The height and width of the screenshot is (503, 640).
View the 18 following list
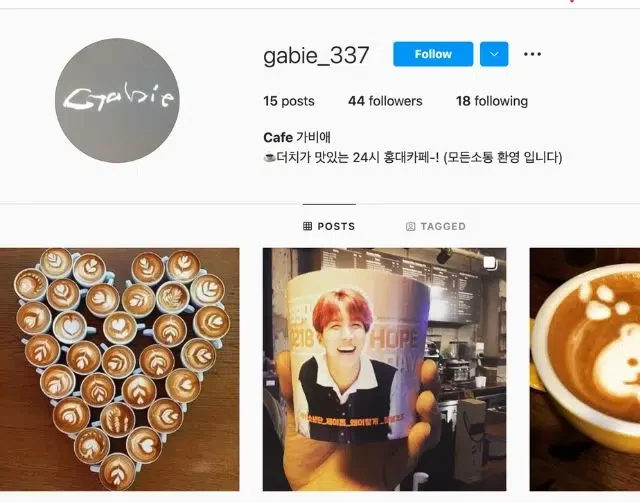(x=491, y=101)
